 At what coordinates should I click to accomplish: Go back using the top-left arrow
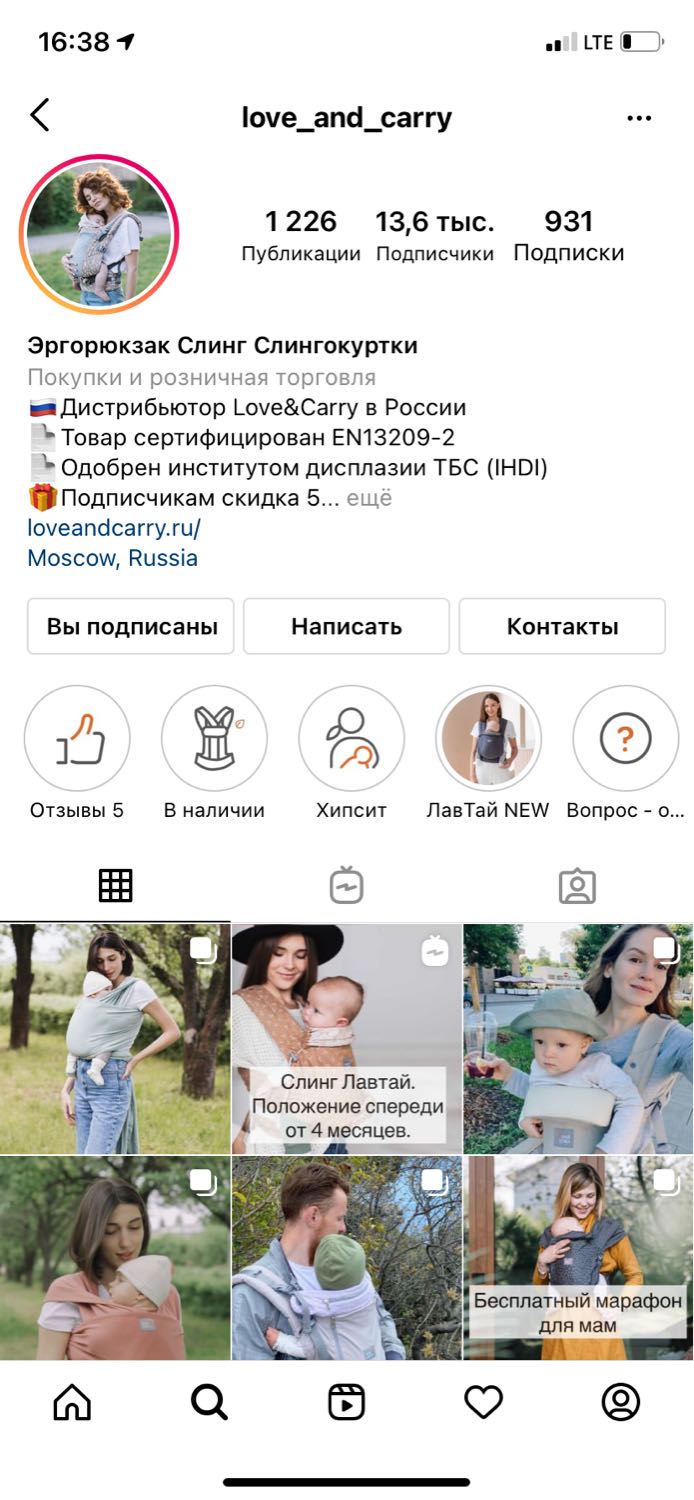point(39,116)
